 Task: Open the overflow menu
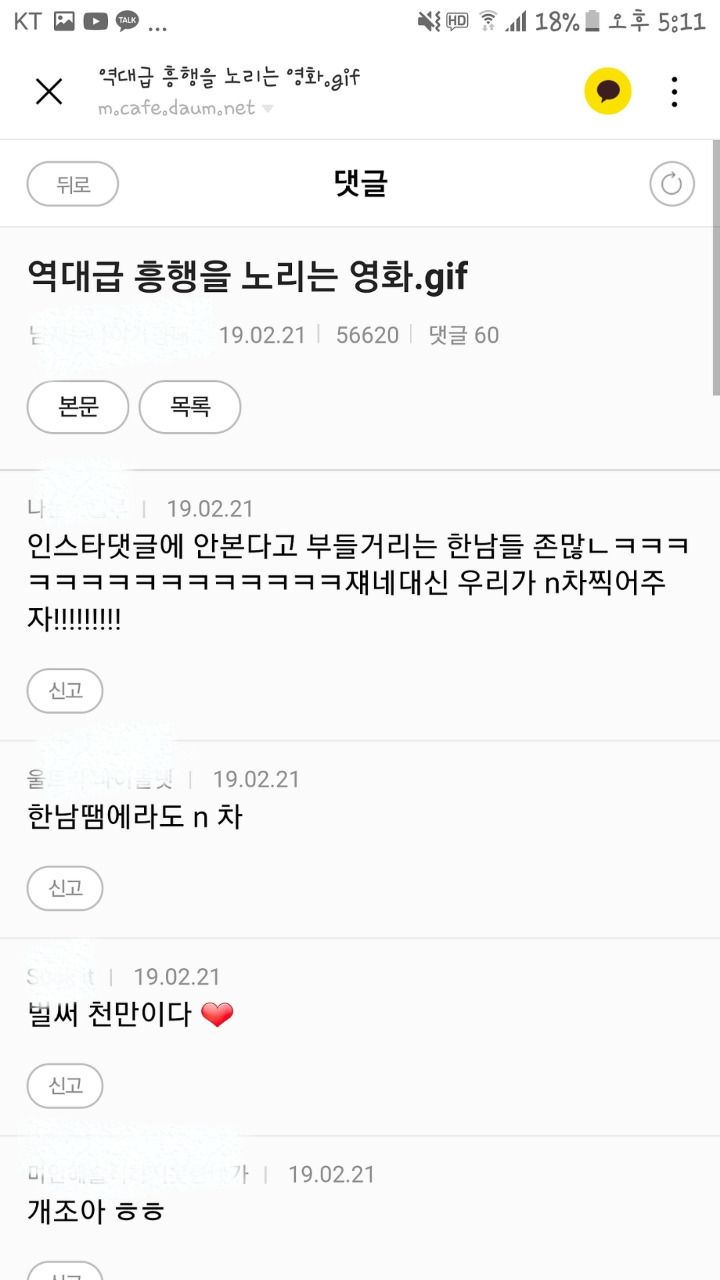coord(675,92)
